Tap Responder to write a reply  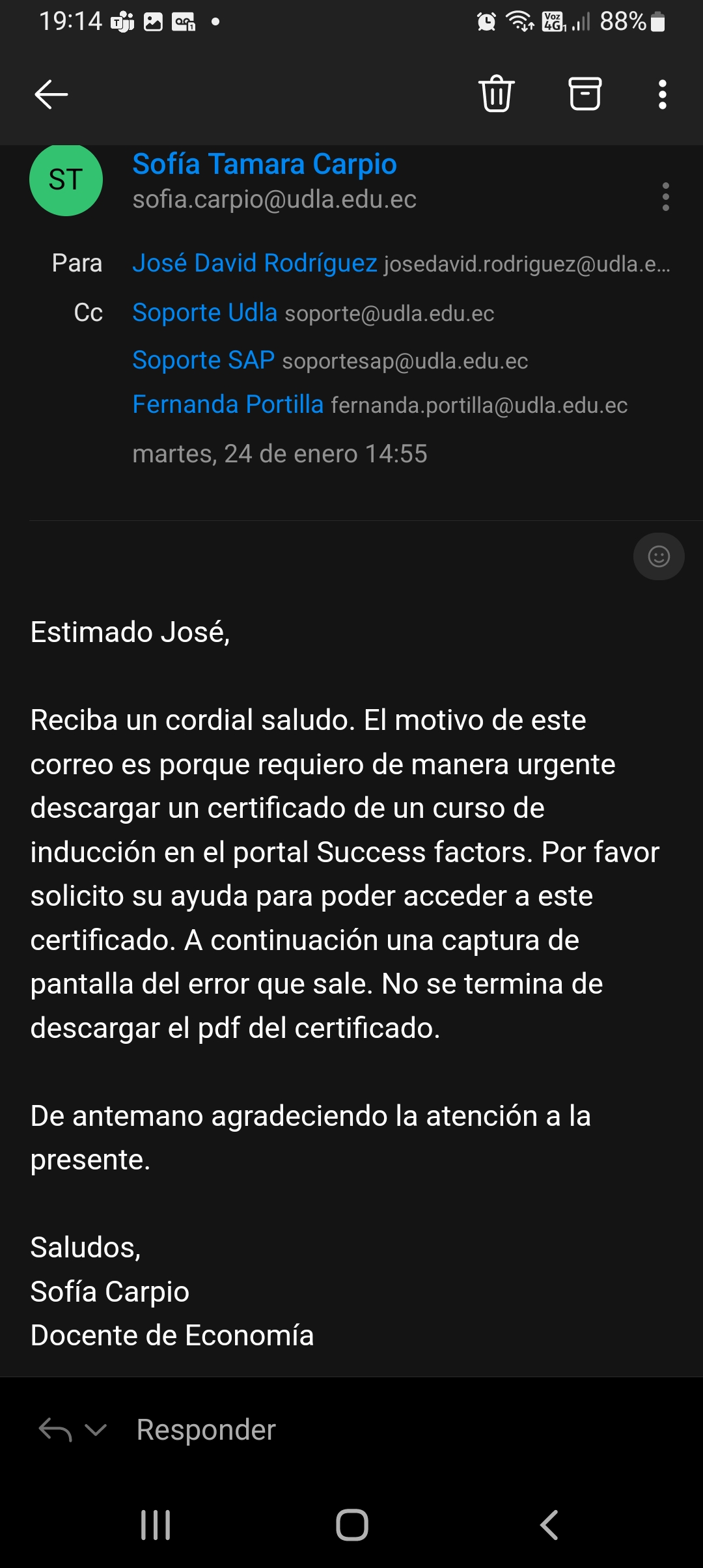pyautogui.click(x=206, y=1430)
